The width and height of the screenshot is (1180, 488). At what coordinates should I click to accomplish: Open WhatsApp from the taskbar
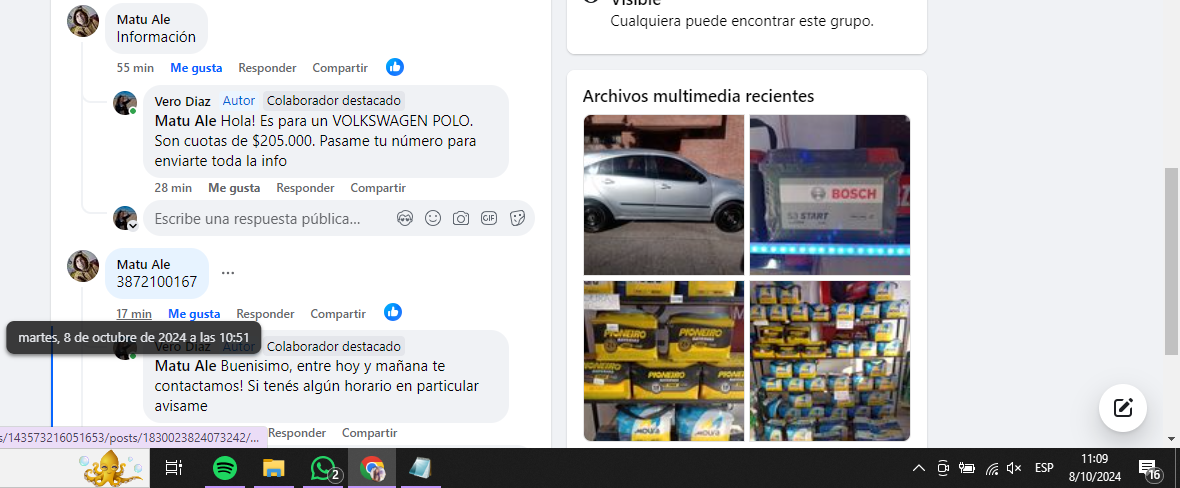click(x=323, y=468)
